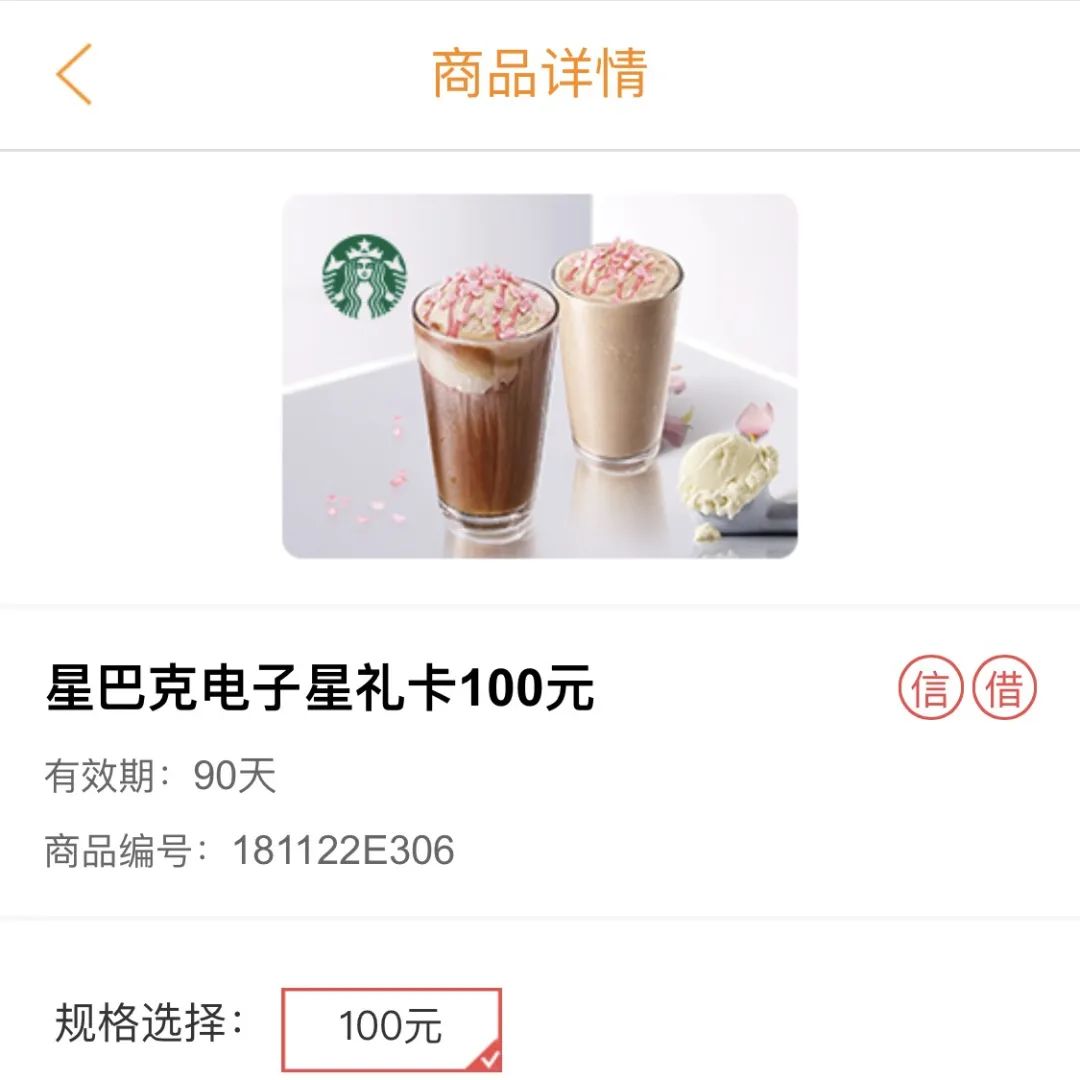Image resolution: width=1080 pixels, height=1080 pixels.
Task: Select the 100元 specification option
Action: click(x=391, y=1029)
